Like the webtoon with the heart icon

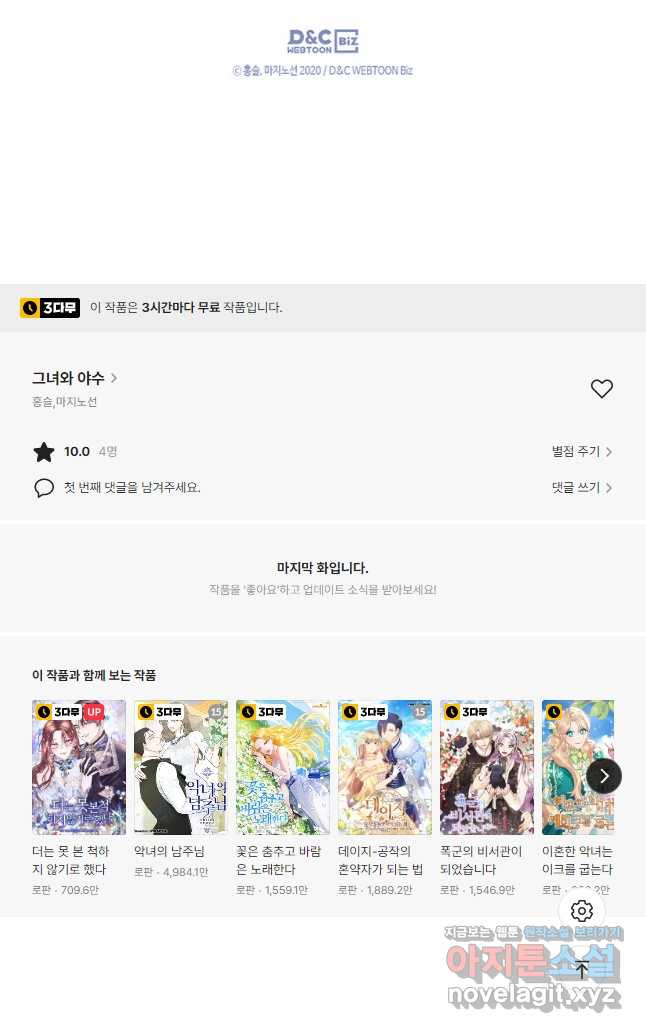point(601,389)
